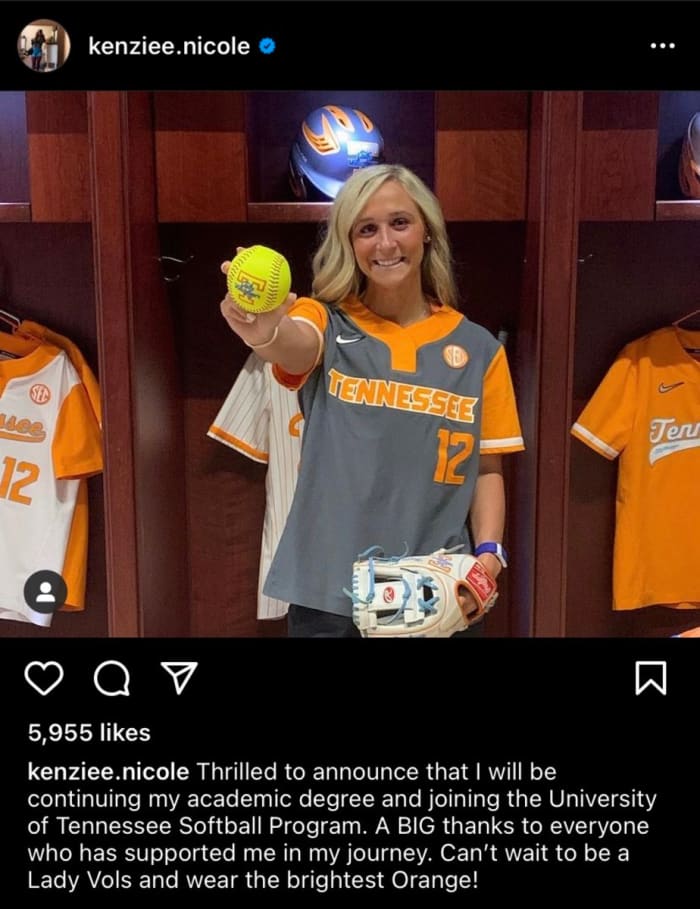The image size is (700, 909).
Task: Open the comments on this post
Action: coord(111,678)
